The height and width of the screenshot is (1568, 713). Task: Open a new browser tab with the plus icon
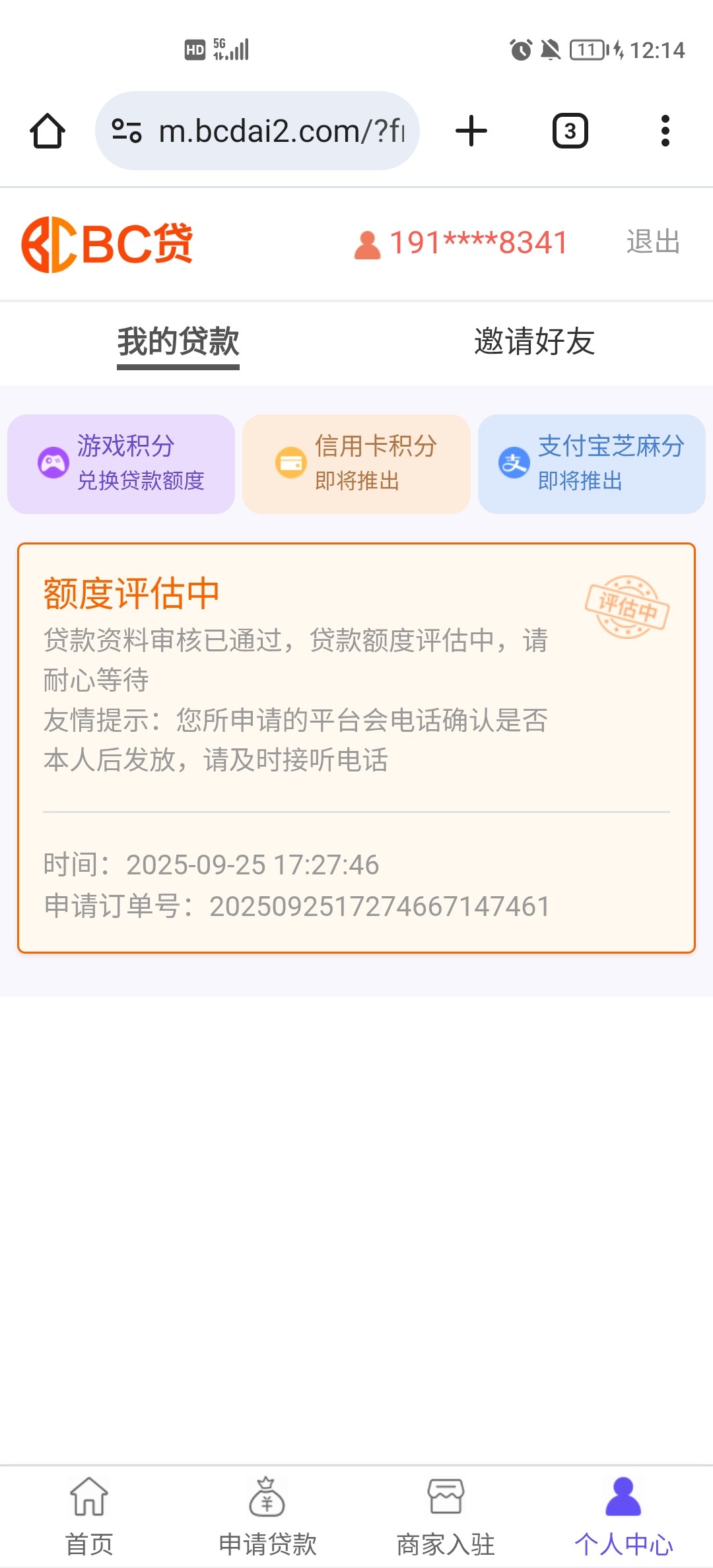tap(470, 130)
